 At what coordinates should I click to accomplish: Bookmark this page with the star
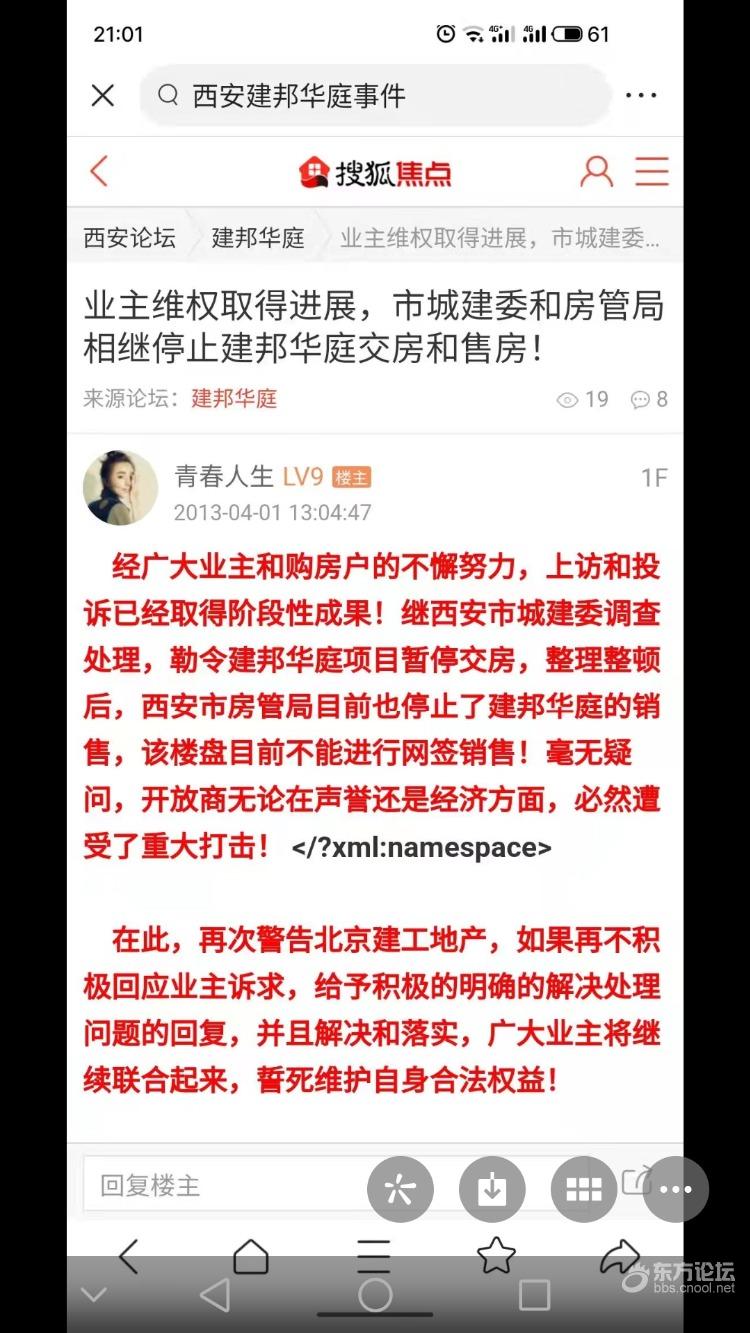tap(496, 1256)
